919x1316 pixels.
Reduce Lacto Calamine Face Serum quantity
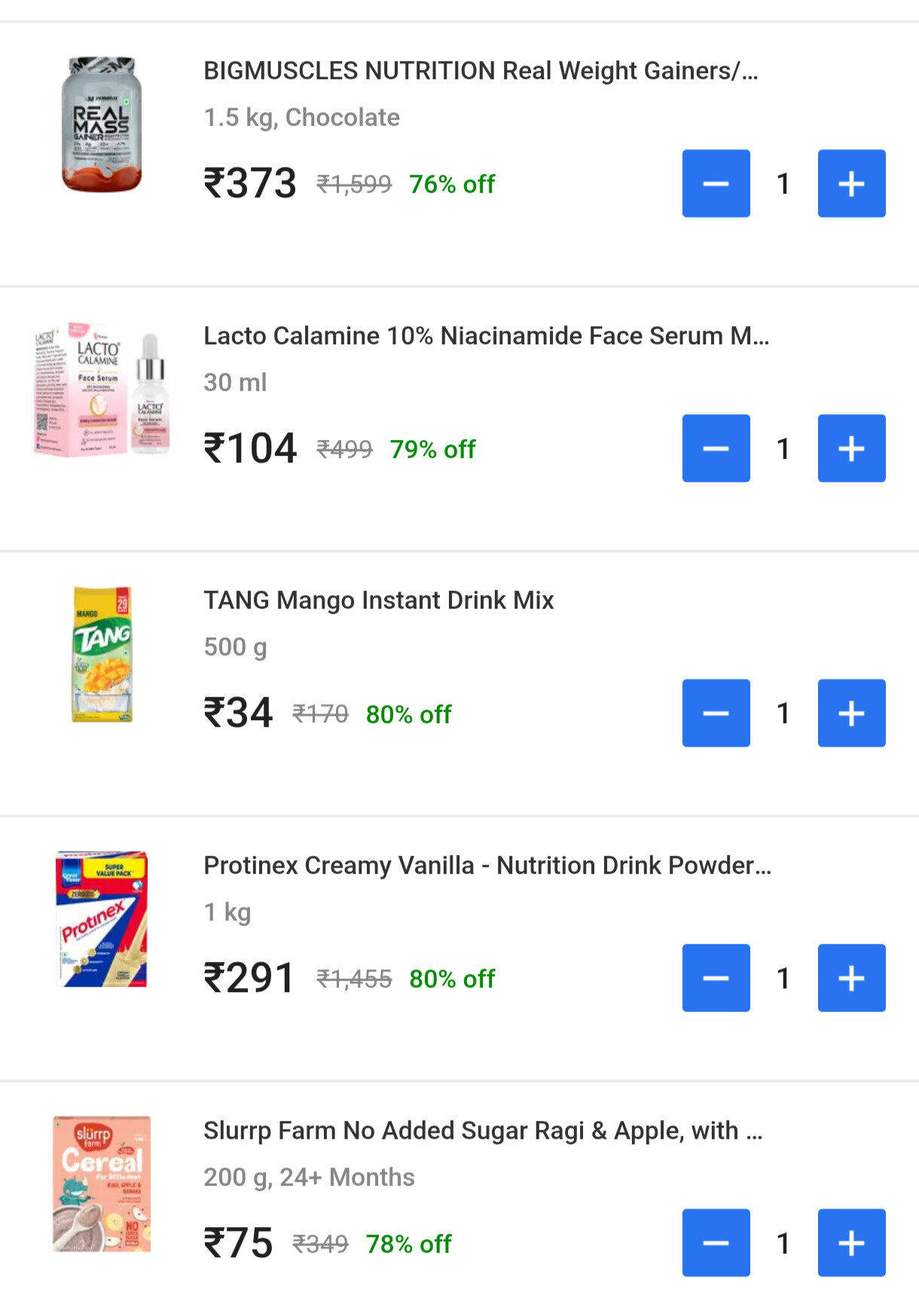[x=716, y=448]
